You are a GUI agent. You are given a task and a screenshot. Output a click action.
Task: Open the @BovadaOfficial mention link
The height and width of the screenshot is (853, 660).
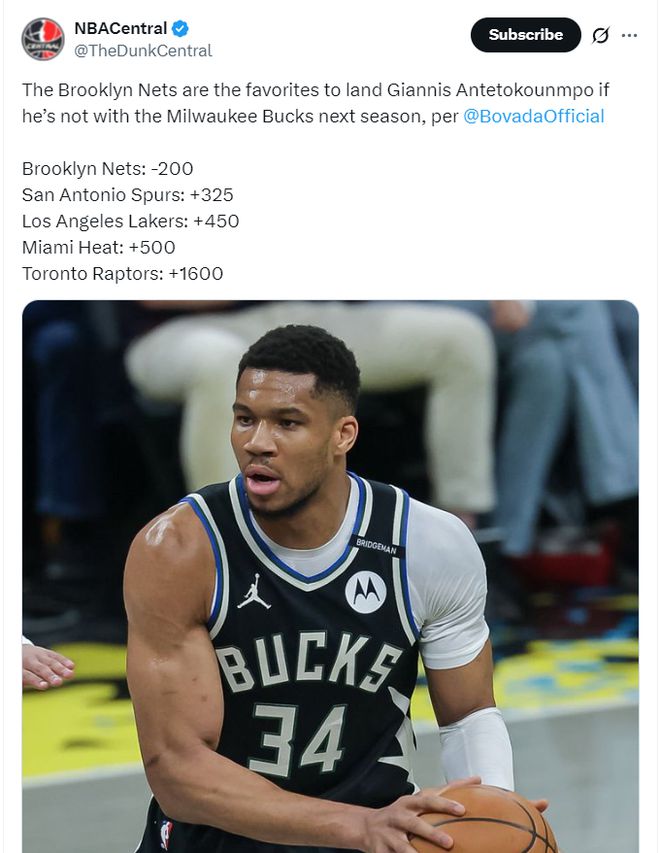coord(534,116)
